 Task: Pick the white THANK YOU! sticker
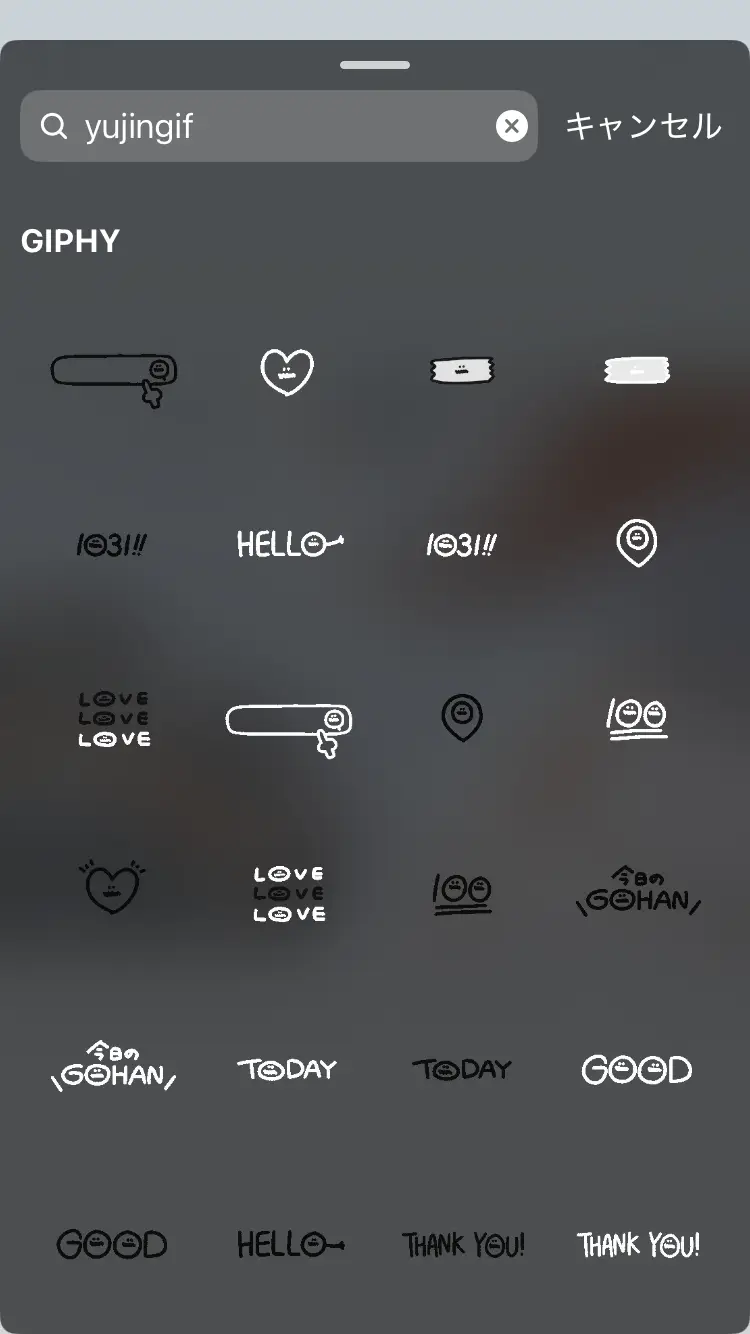click(638, 1245)
